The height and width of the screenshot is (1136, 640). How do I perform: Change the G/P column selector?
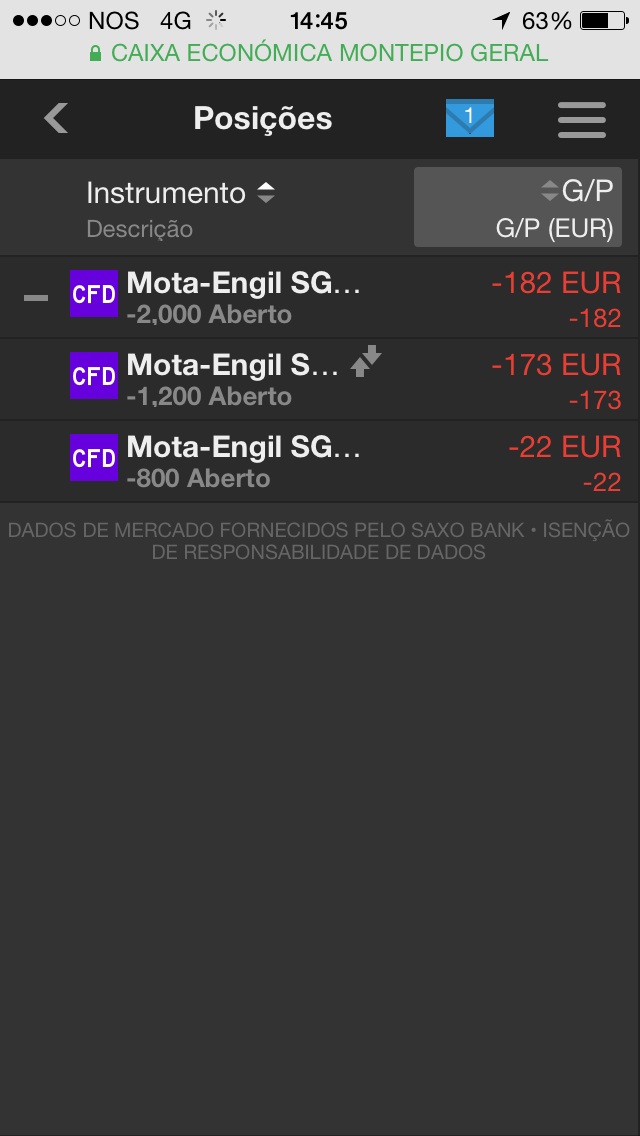518,207
